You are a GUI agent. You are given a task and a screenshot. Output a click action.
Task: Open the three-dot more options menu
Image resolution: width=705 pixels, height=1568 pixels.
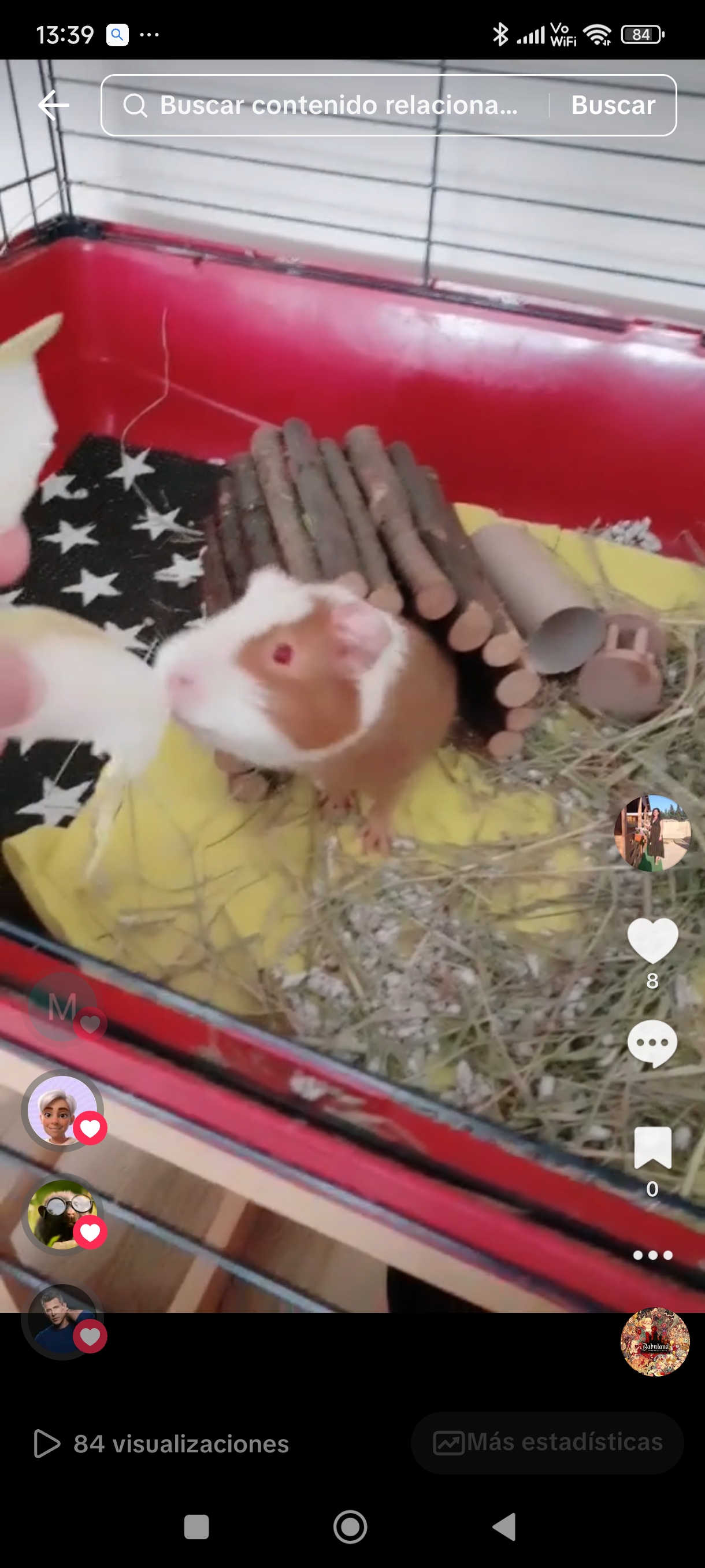[652, 1255]
